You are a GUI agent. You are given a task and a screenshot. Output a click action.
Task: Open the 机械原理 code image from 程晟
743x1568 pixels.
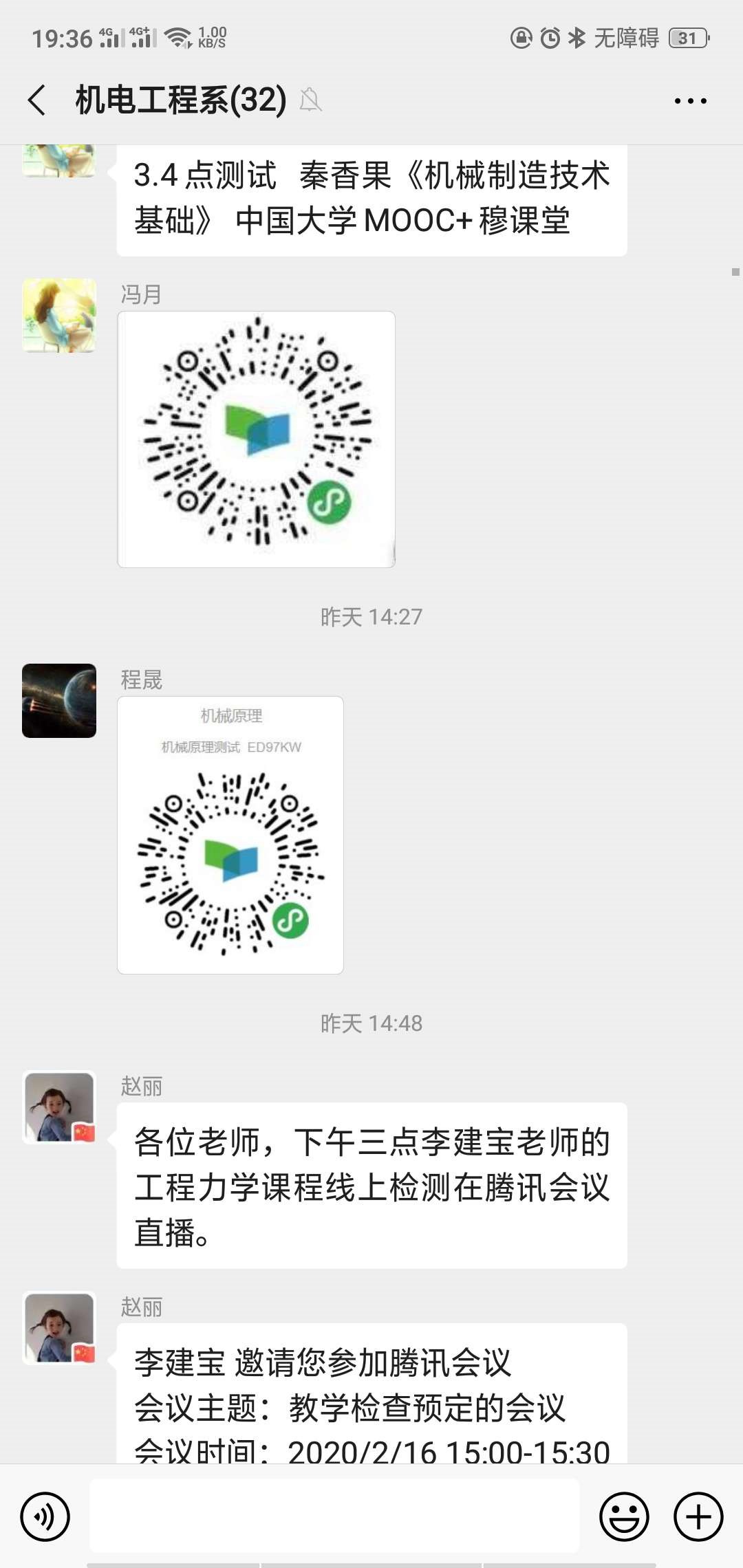click(230, 835)
